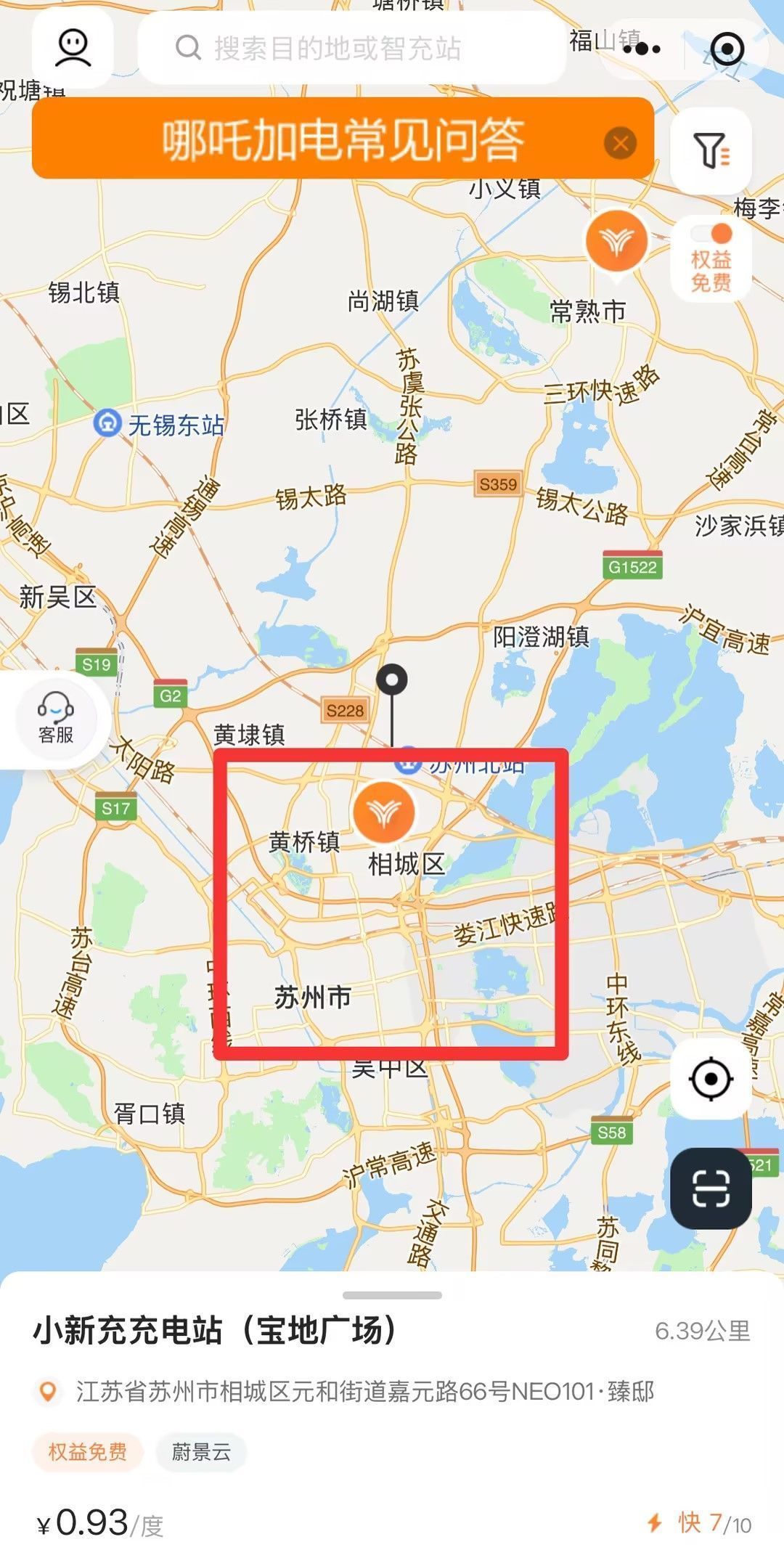Viewport: 784px width, 1550px height.
Task: Expand the bottom sheet drag handle
Action: [x=392, y=1295]
